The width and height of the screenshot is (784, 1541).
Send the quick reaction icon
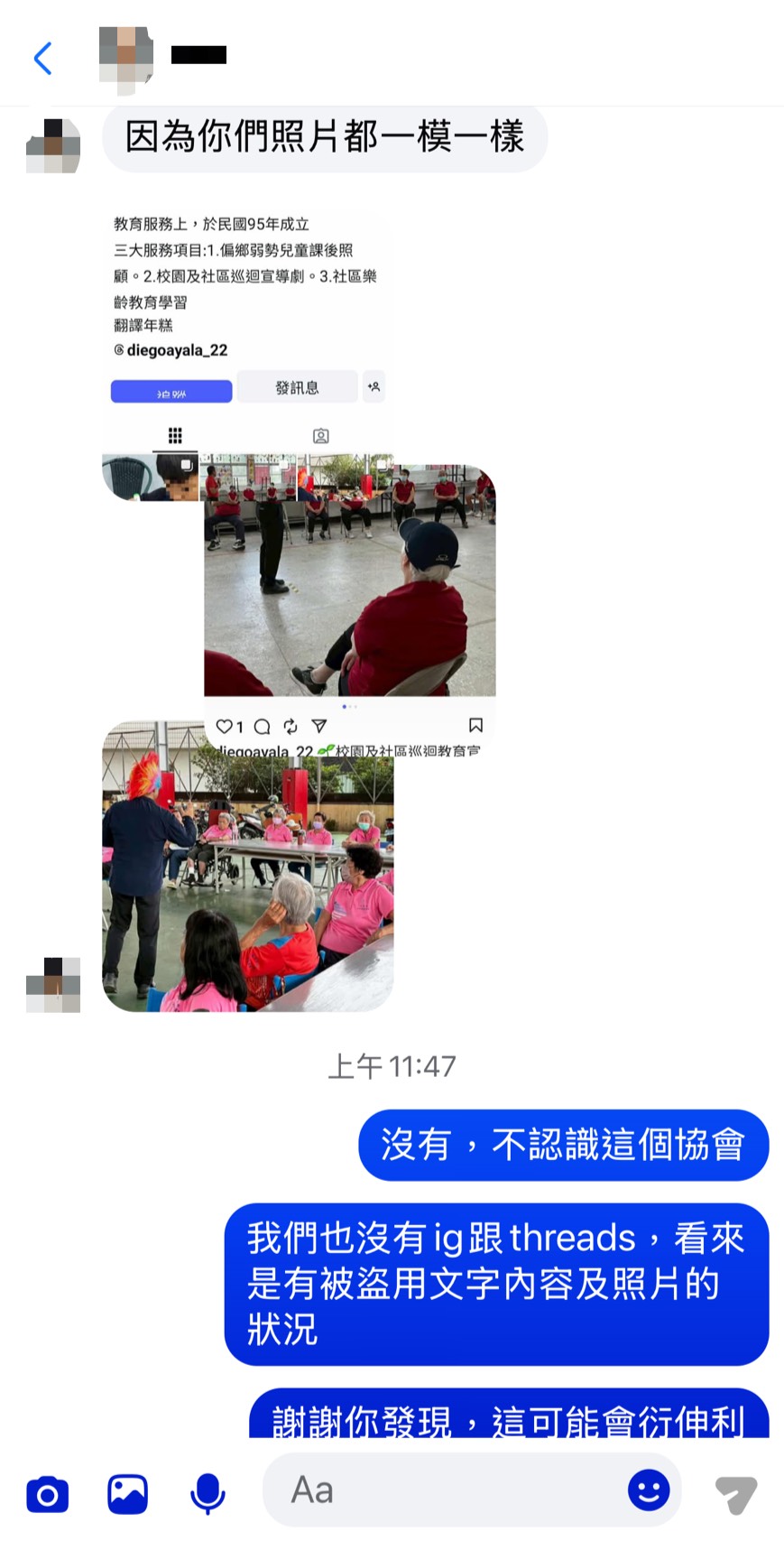736,1494
